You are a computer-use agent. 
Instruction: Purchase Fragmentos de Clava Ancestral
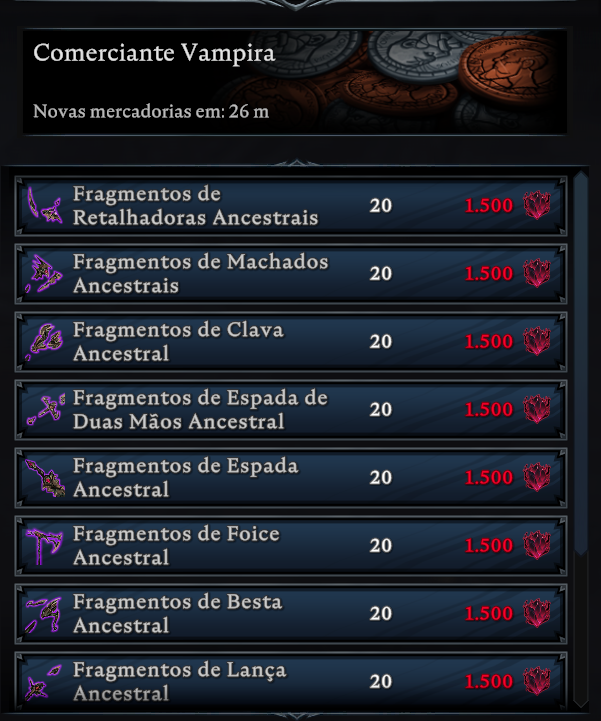[290, 342]
